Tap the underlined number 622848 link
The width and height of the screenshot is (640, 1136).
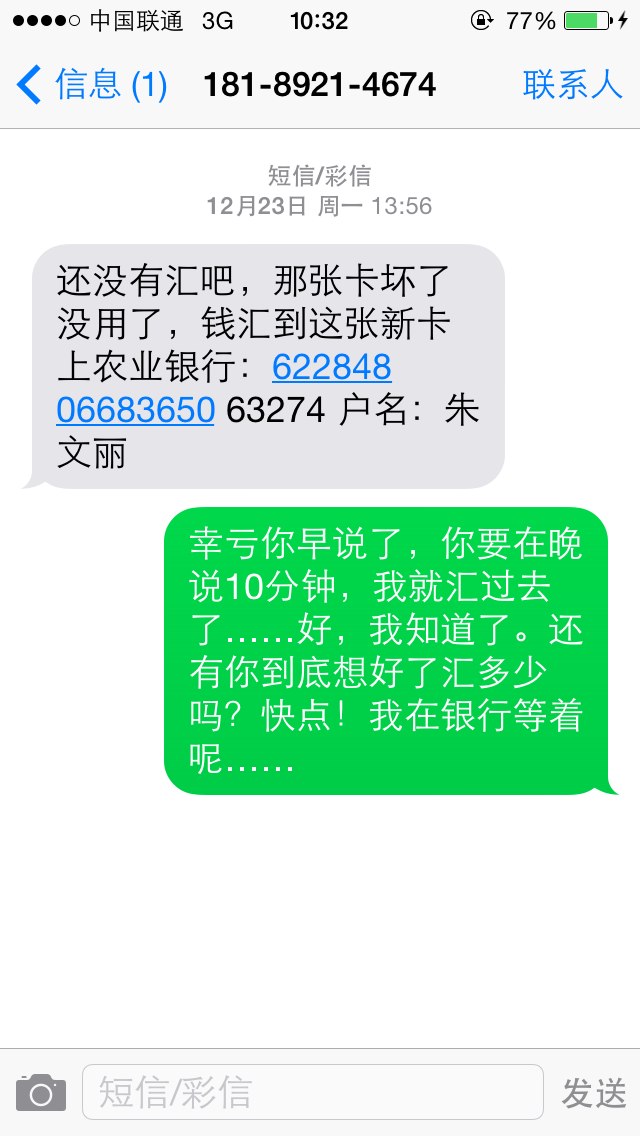332,367
